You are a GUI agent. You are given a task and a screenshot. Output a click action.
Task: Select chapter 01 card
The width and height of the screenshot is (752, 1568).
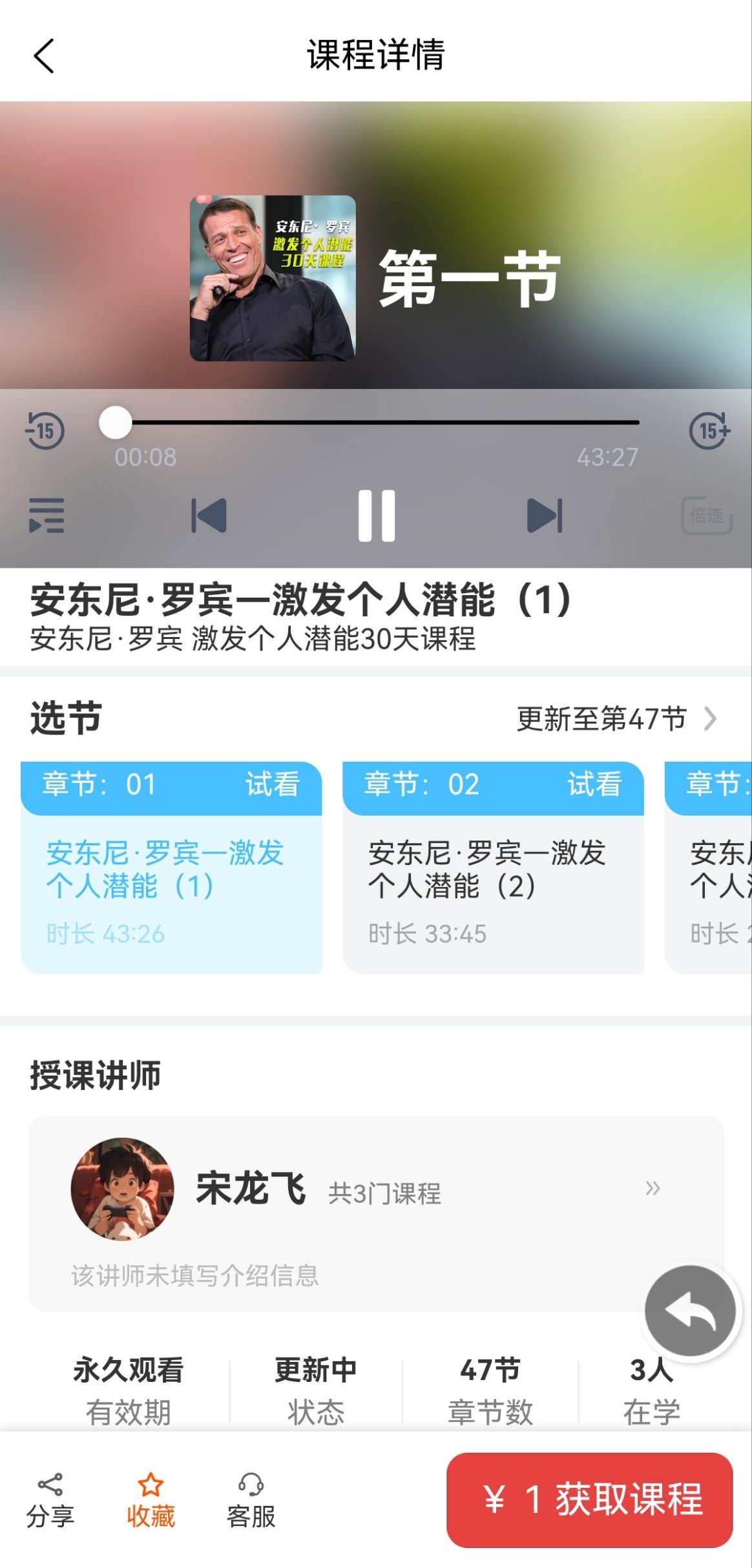[171, 867]
